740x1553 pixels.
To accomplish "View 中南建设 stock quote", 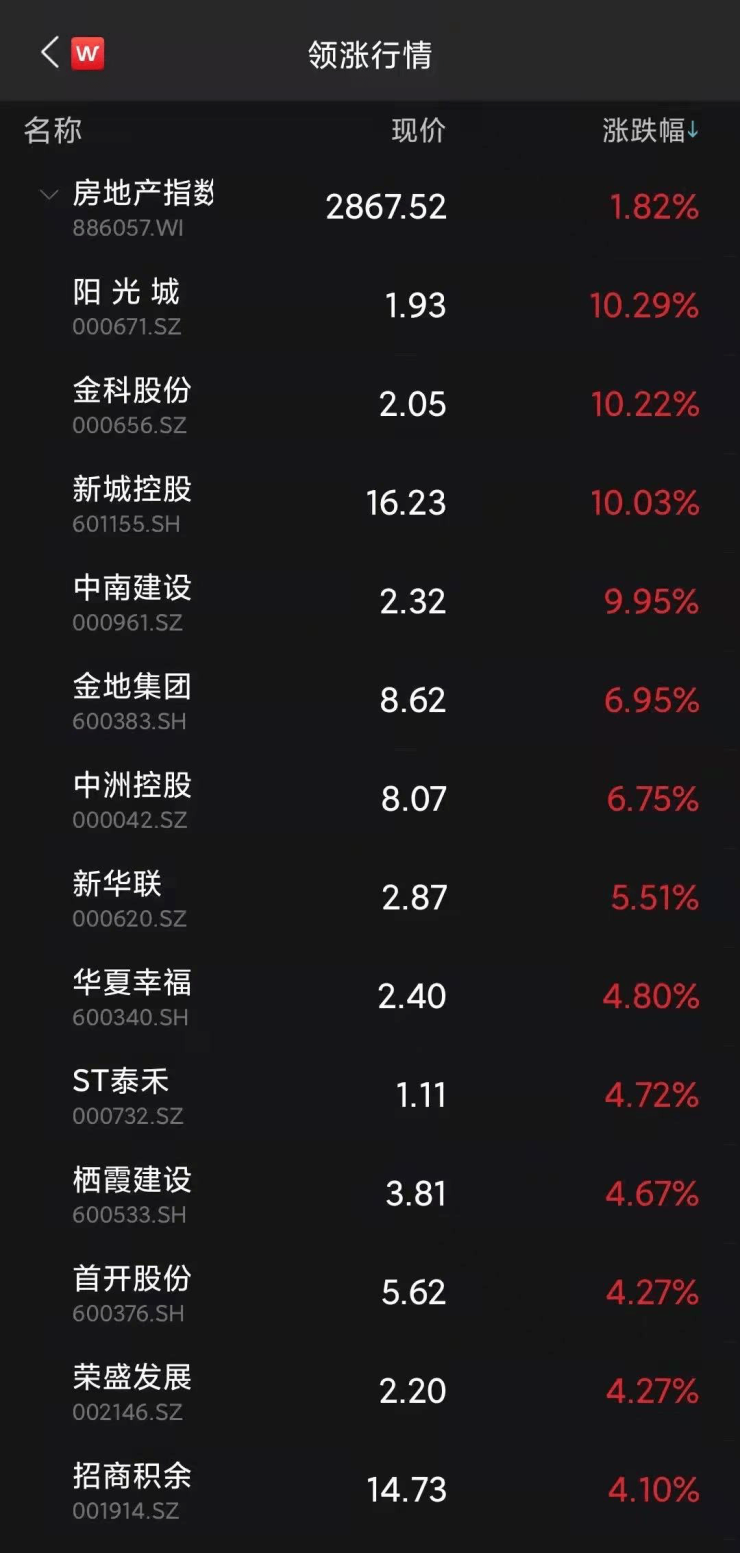I will 132,600.
